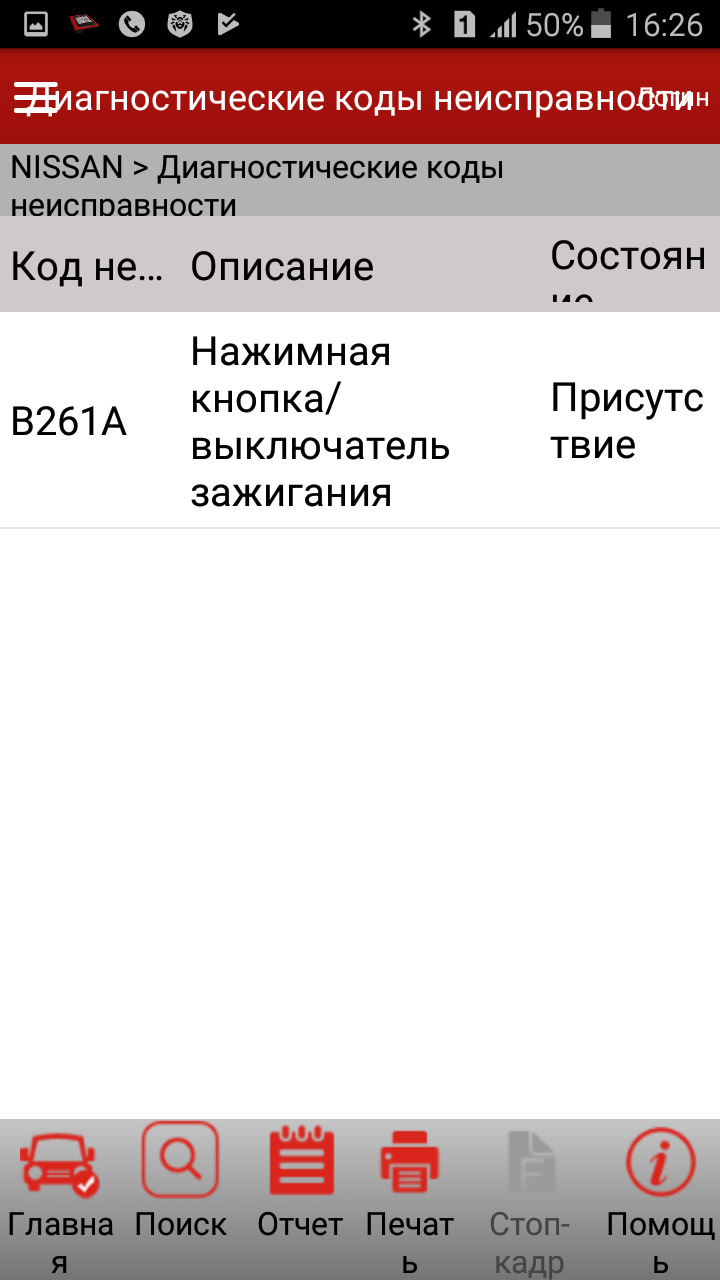The height and width of the screenshot is (1280, 720).
Task: Open the hamburger drawer menu
Action: [x=34, y=98]
